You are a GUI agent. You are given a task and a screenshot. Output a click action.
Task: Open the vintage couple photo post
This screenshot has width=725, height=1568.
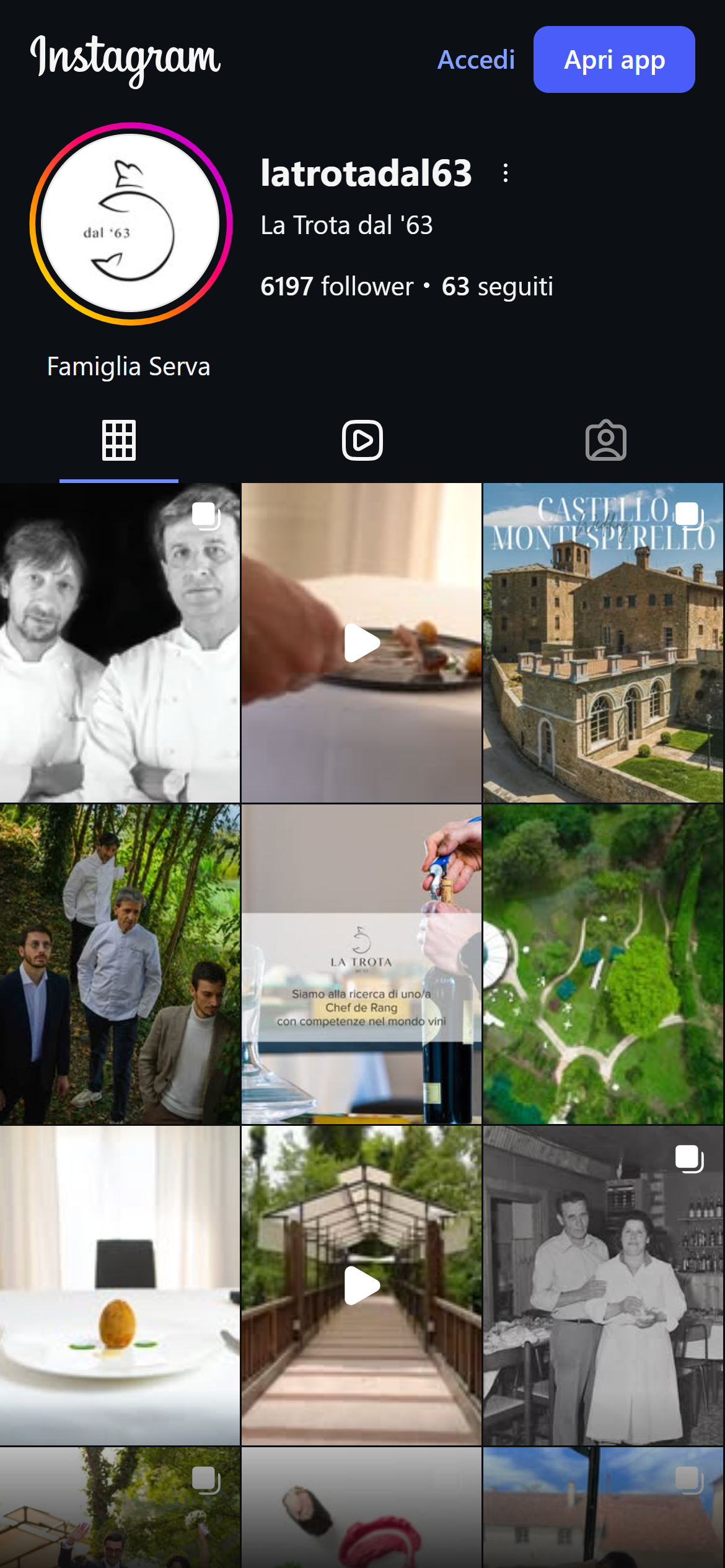click(603, 1286)
